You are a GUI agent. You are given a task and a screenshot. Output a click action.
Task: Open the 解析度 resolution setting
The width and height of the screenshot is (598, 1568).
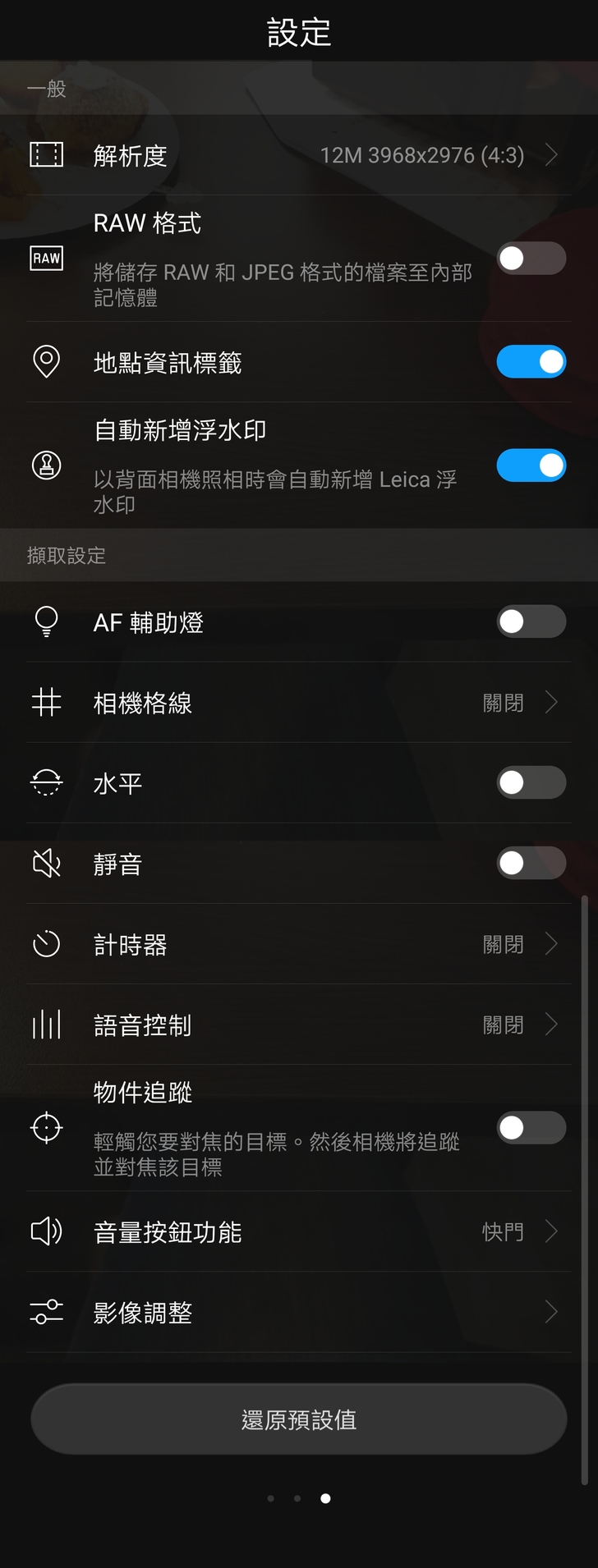[299, 155]
